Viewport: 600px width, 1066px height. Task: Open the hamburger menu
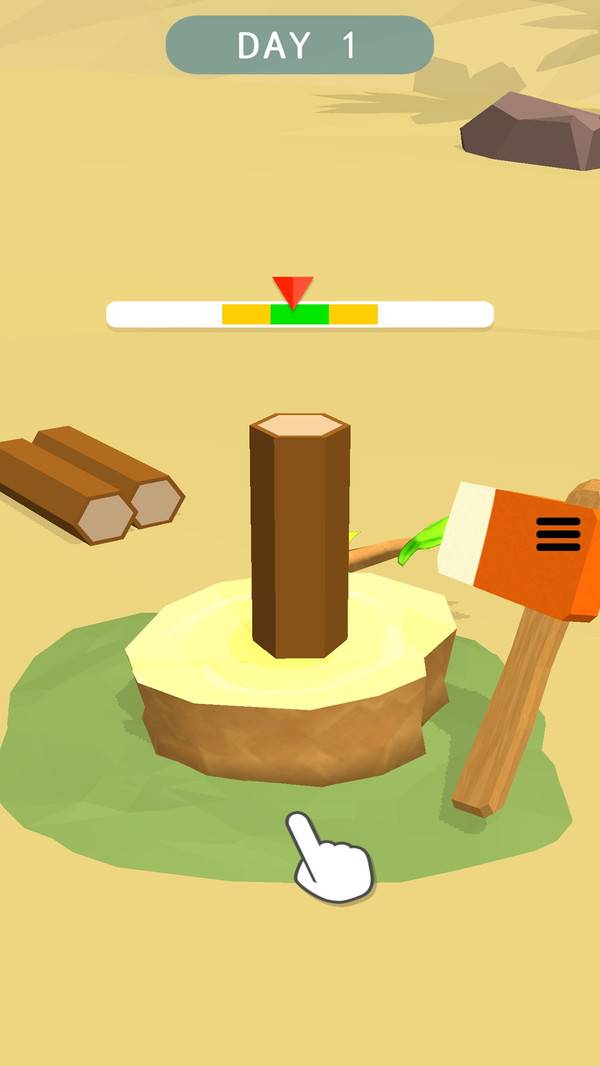[558, 534]
